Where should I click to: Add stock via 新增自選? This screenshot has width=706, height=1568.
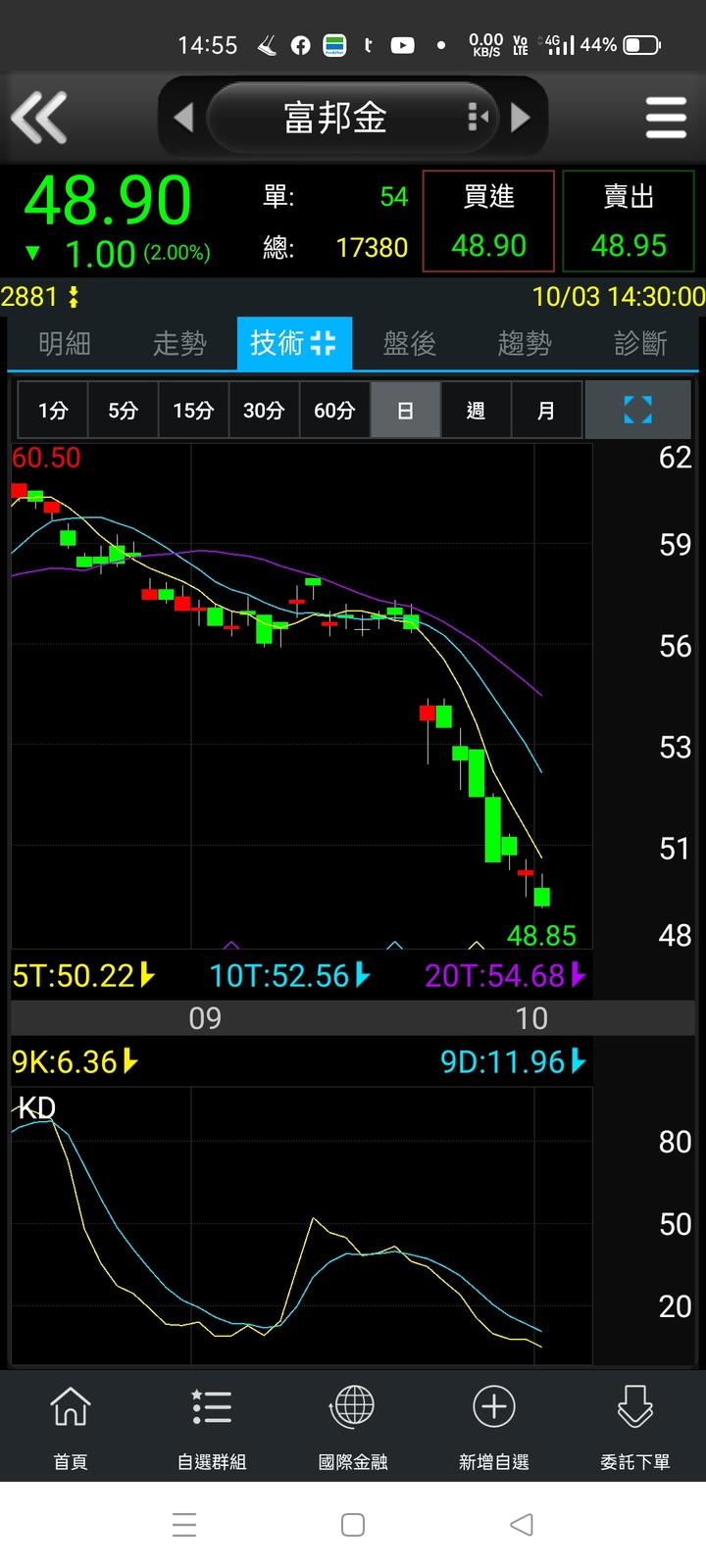[494, 1426]
